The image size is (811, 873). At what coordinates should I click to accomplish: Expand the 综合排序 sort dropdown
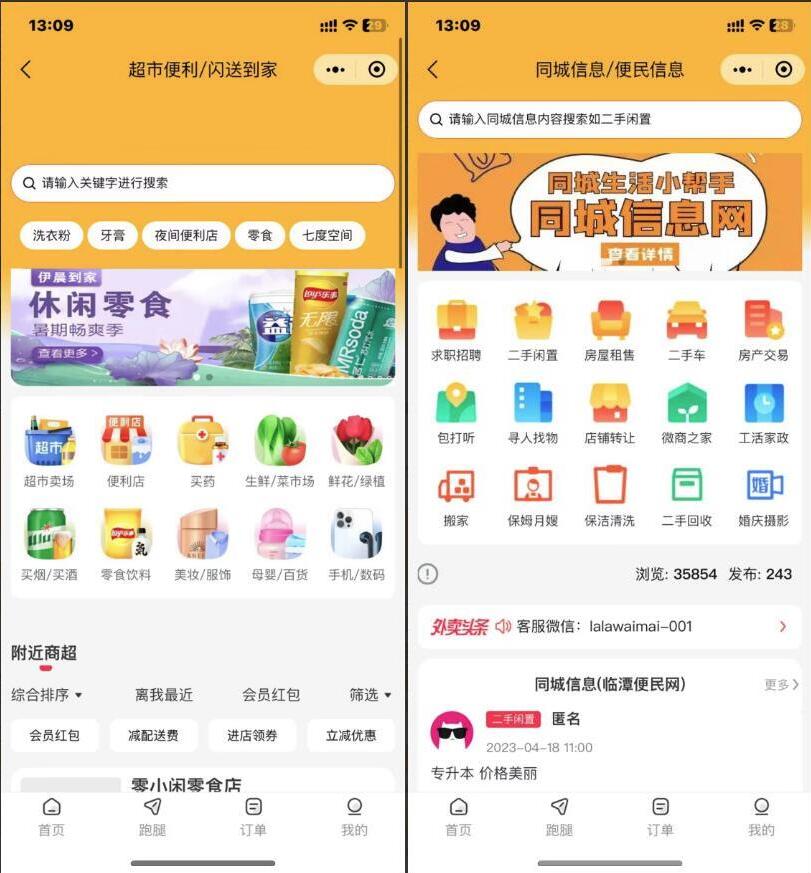click(x=47, y=694)
